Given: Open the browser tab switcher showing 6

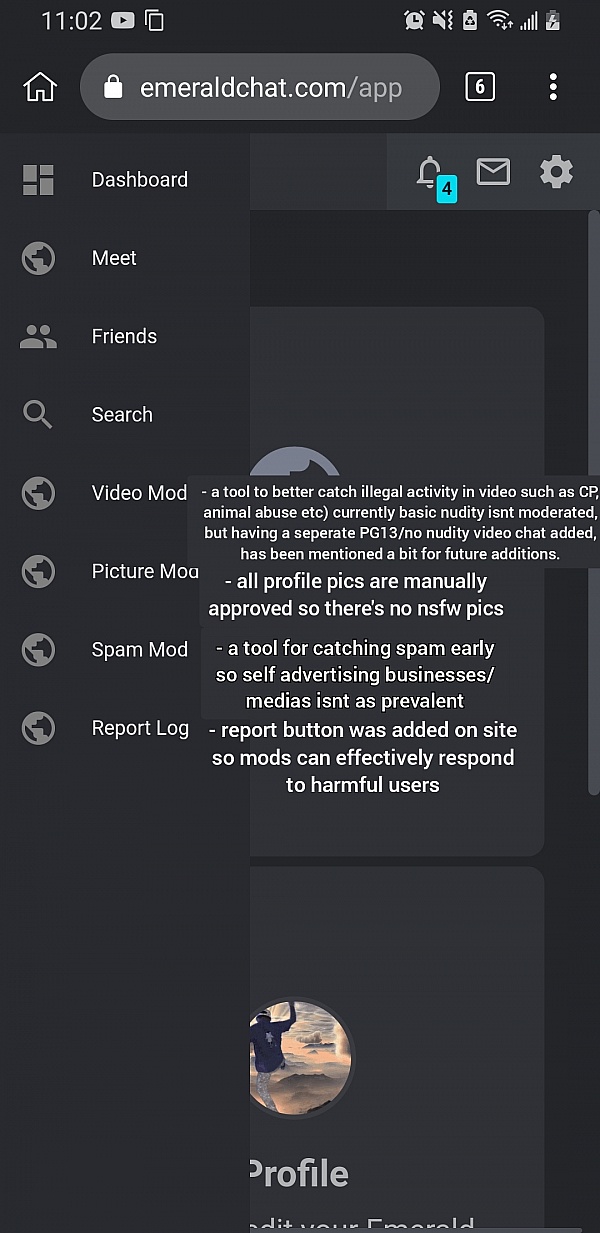Looking at the screenshot, I should pyautogui.click(x=480, y=88).
